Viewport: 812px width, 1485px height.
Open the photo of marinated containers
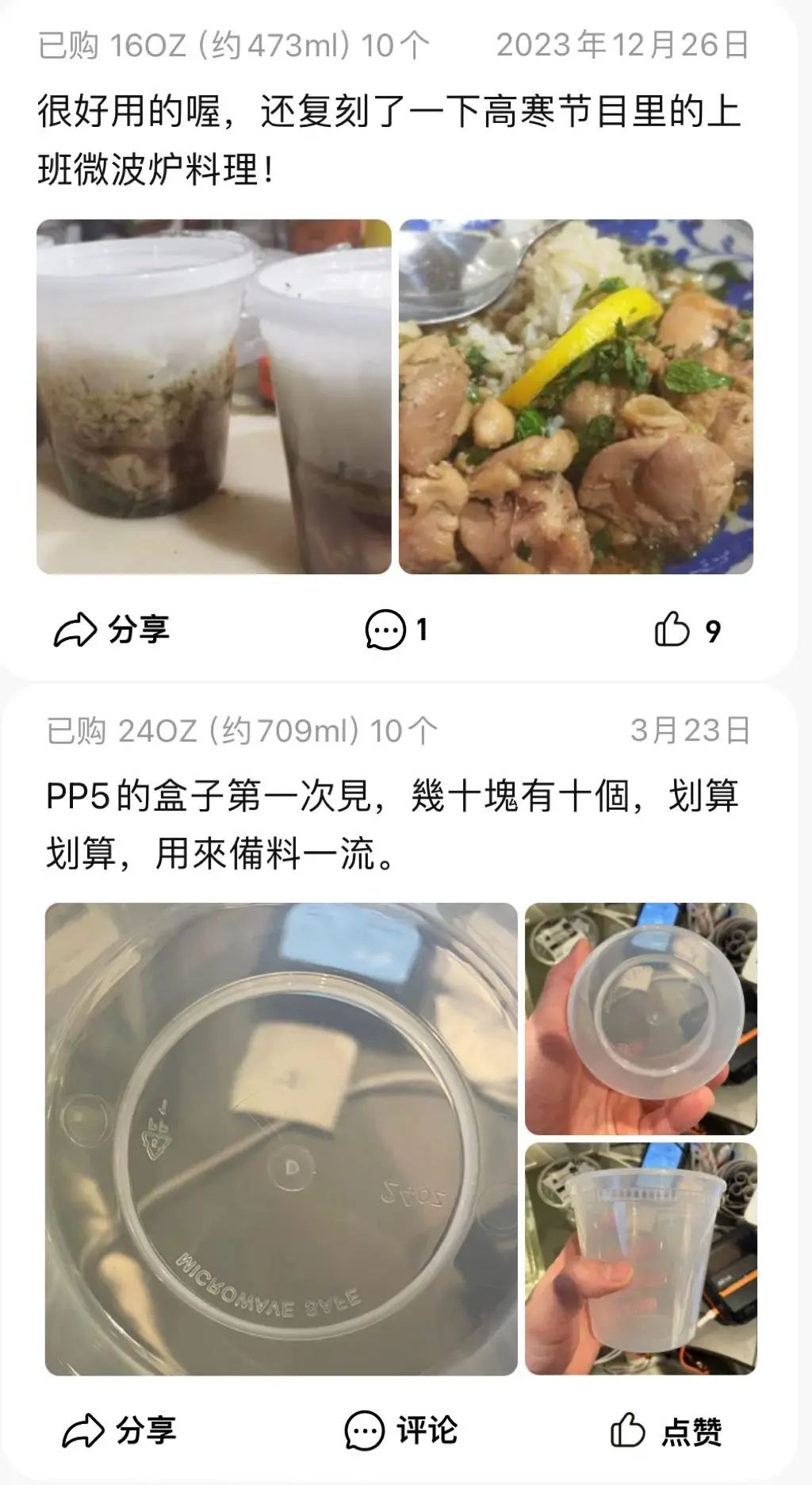point(214,397)
